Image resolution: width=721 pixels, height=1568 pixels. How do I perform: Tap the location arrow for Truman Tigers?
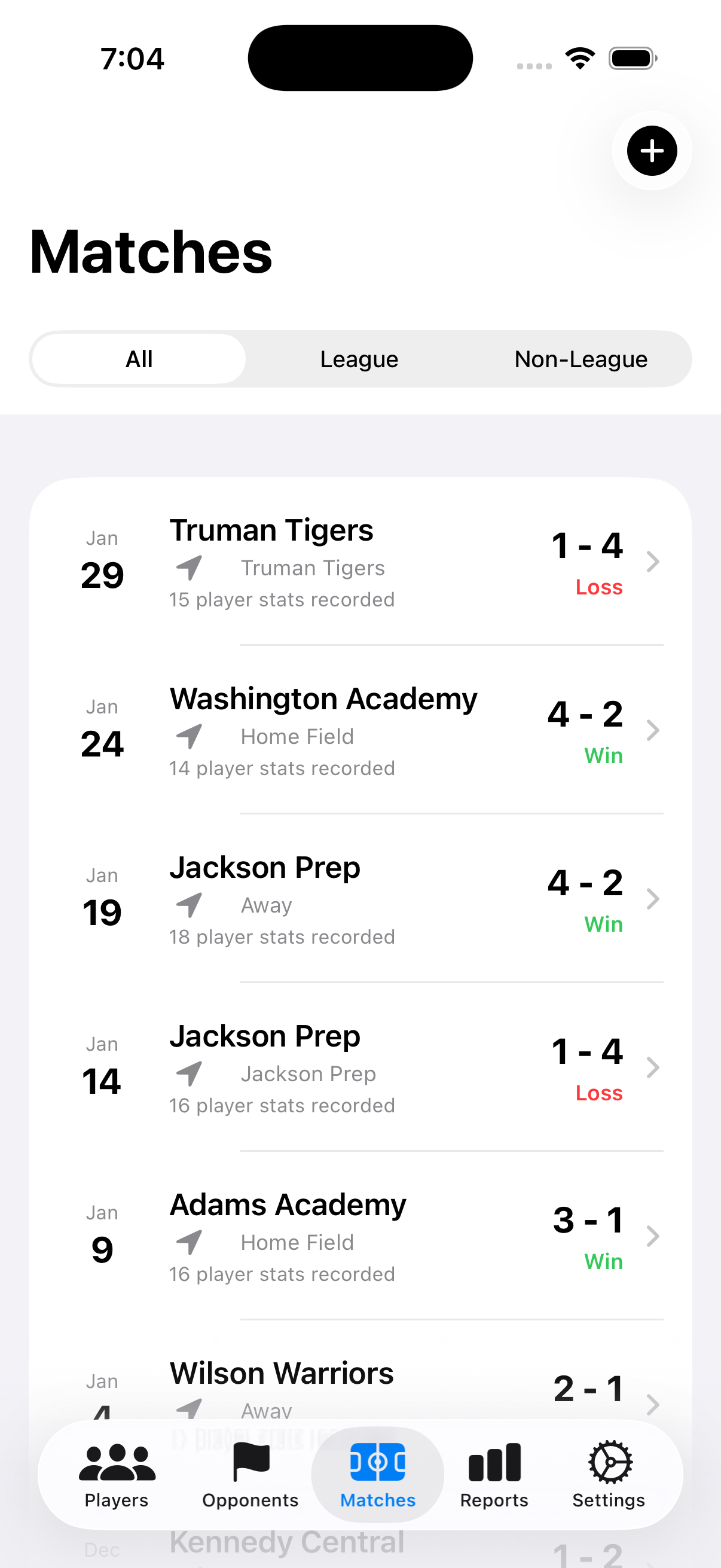188,568
